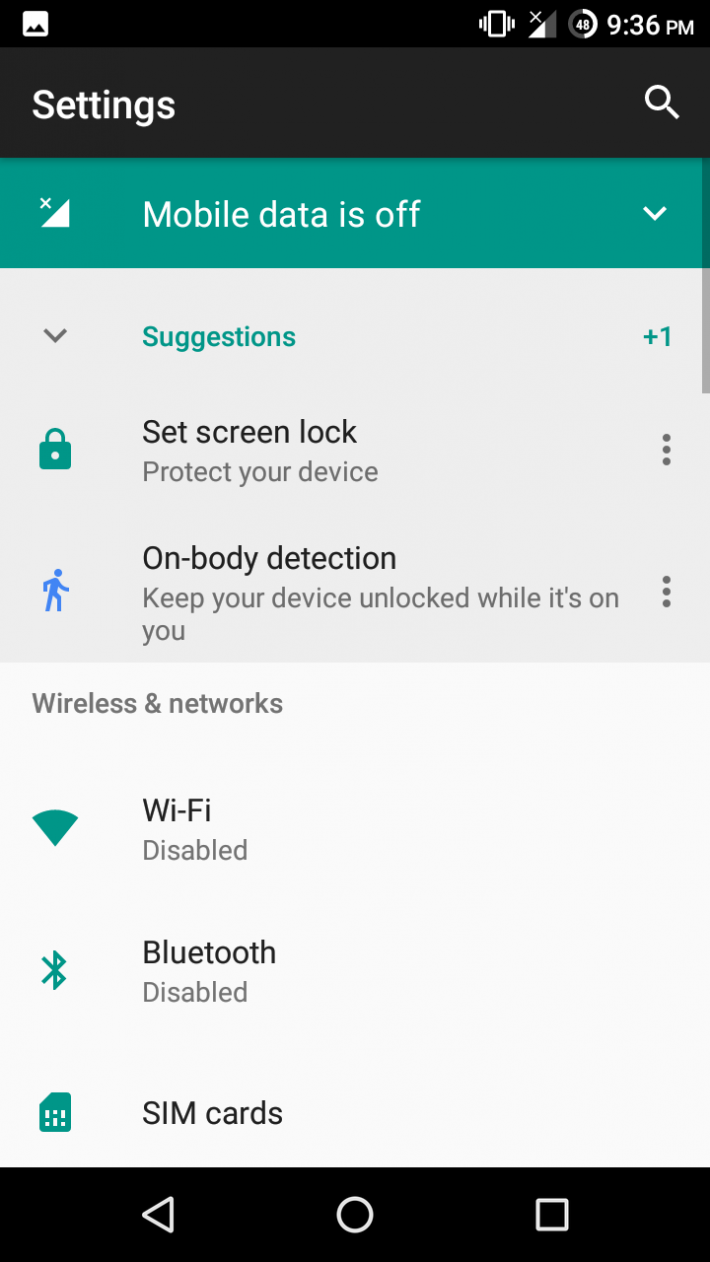710x1262 pixels.
Task: Open Set screen lock suggestion
Action: pyautogui.click(x=250, y=450)
